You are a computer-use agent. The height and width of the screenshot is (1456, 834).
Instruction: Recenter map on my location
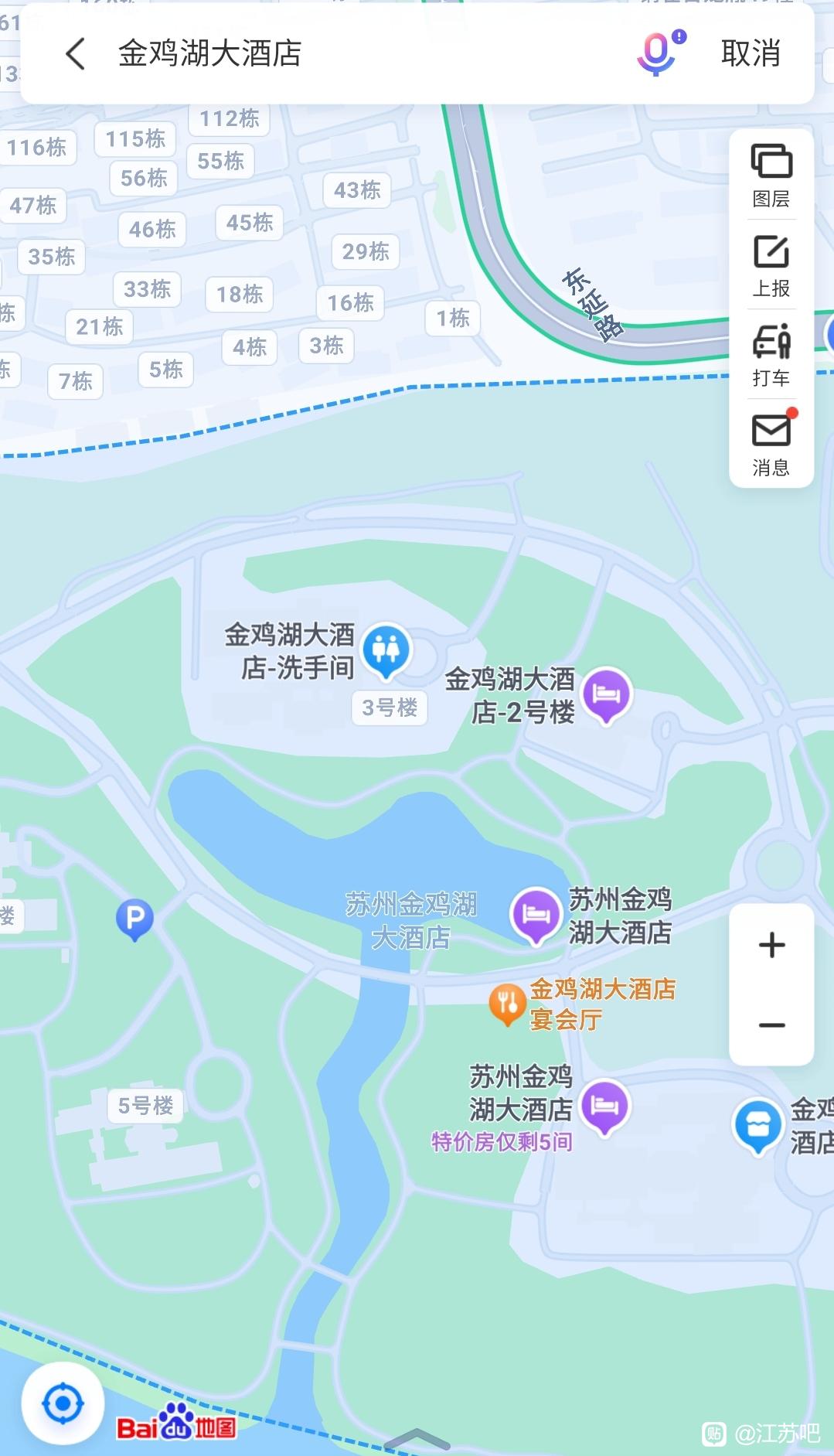pos(63,1403)
